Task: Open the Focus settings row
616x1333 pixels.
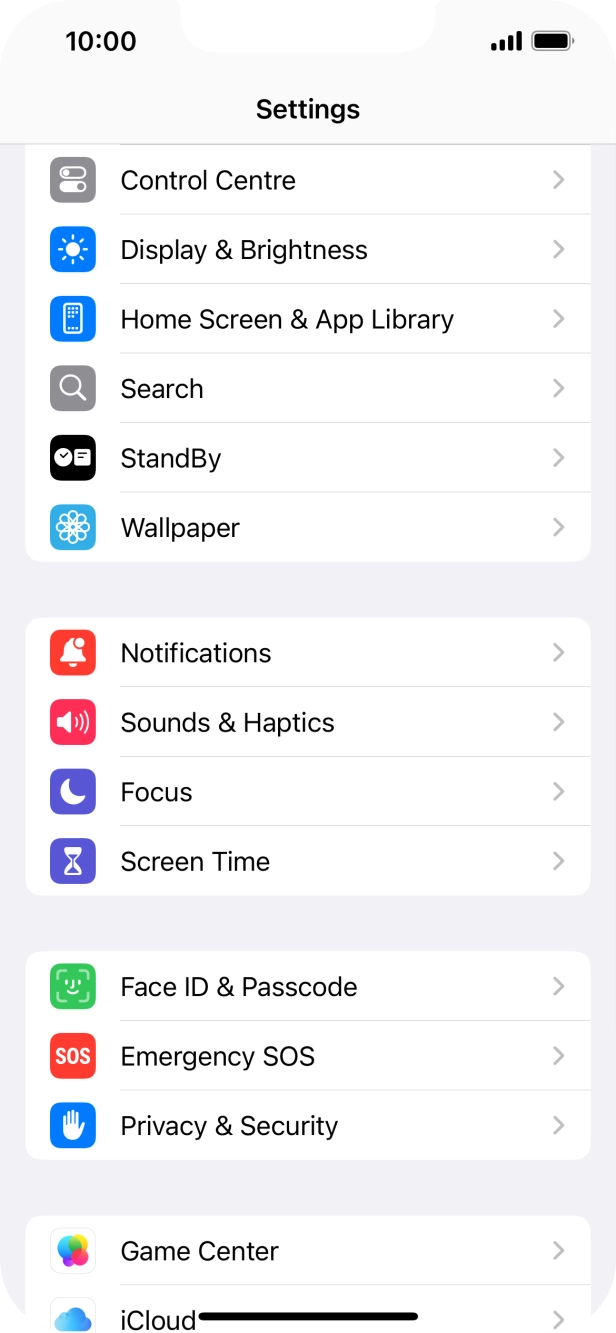Action: tap(307, 792)
